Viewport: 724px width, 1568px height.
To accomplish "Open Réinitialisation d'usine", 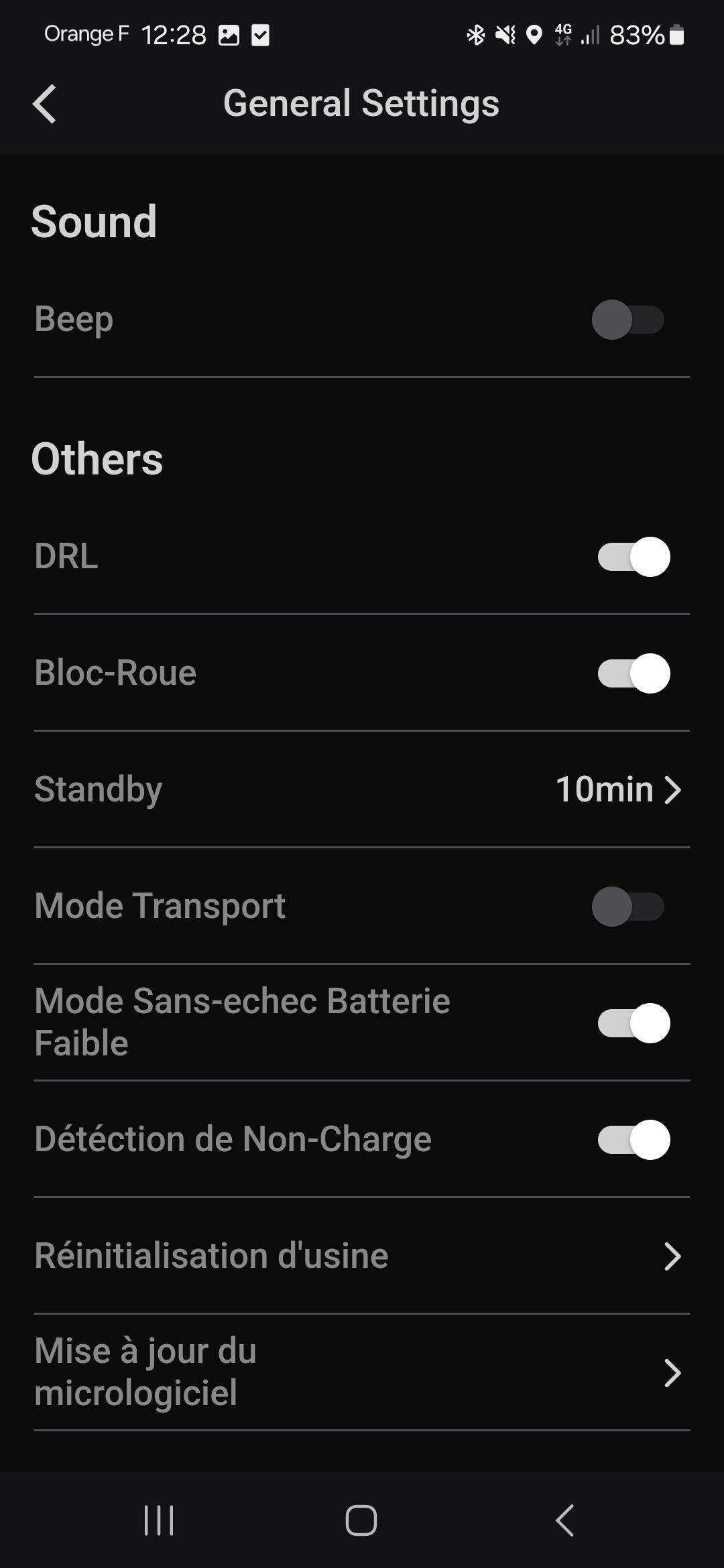I will click(362, 1256).
